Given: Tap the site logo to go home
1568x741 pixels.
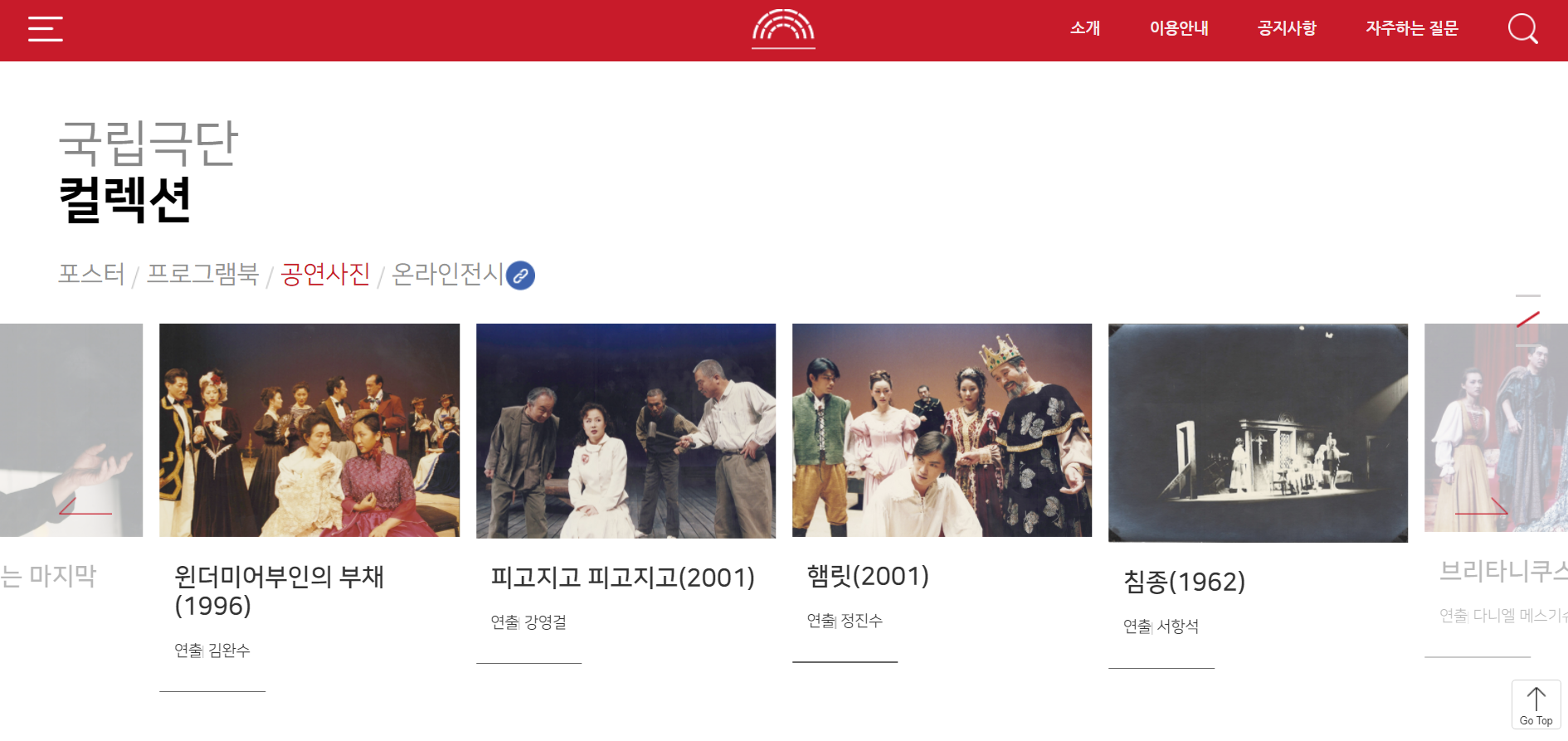Looking at the screenshot, I should tap(783, 27).
